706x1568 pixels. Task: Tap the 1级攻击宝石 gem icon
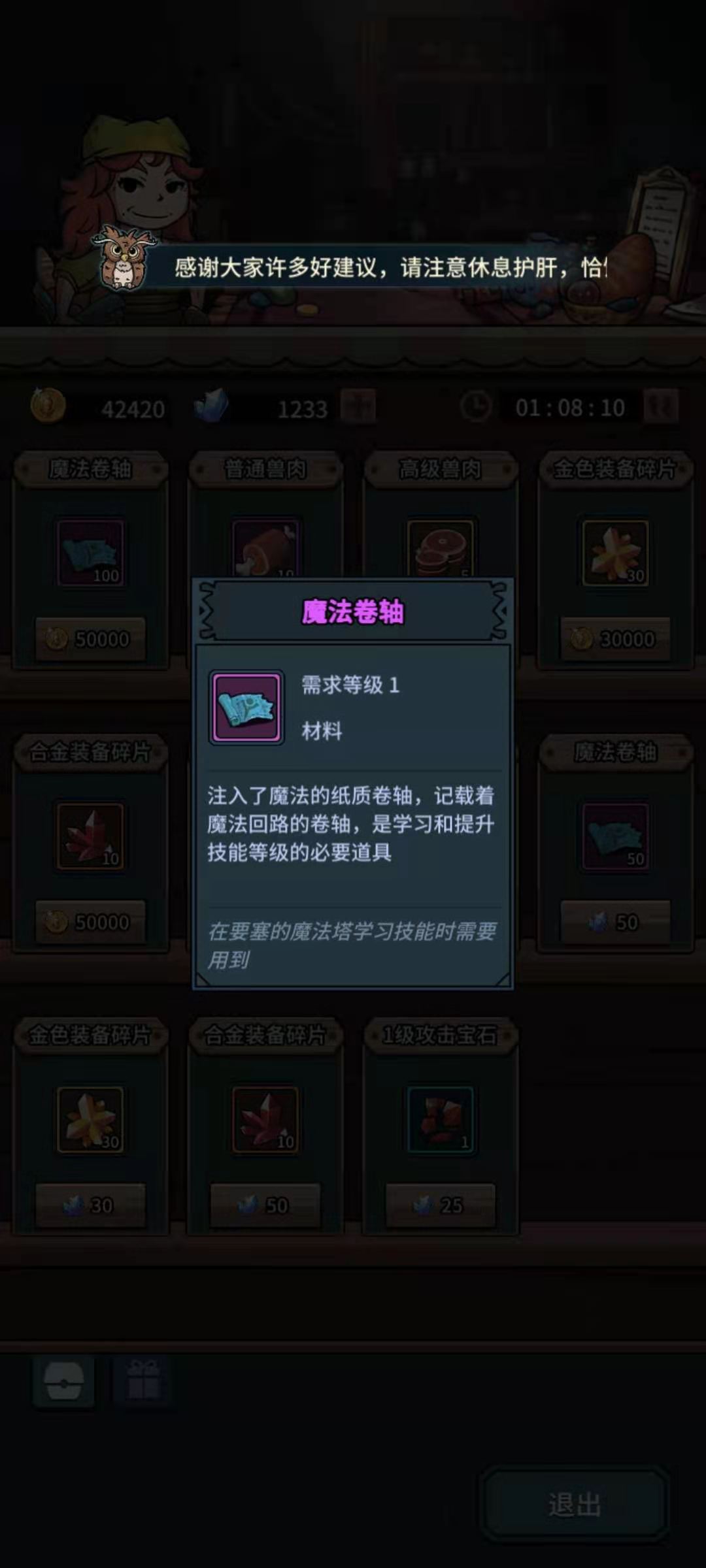tap(441, 1119)
